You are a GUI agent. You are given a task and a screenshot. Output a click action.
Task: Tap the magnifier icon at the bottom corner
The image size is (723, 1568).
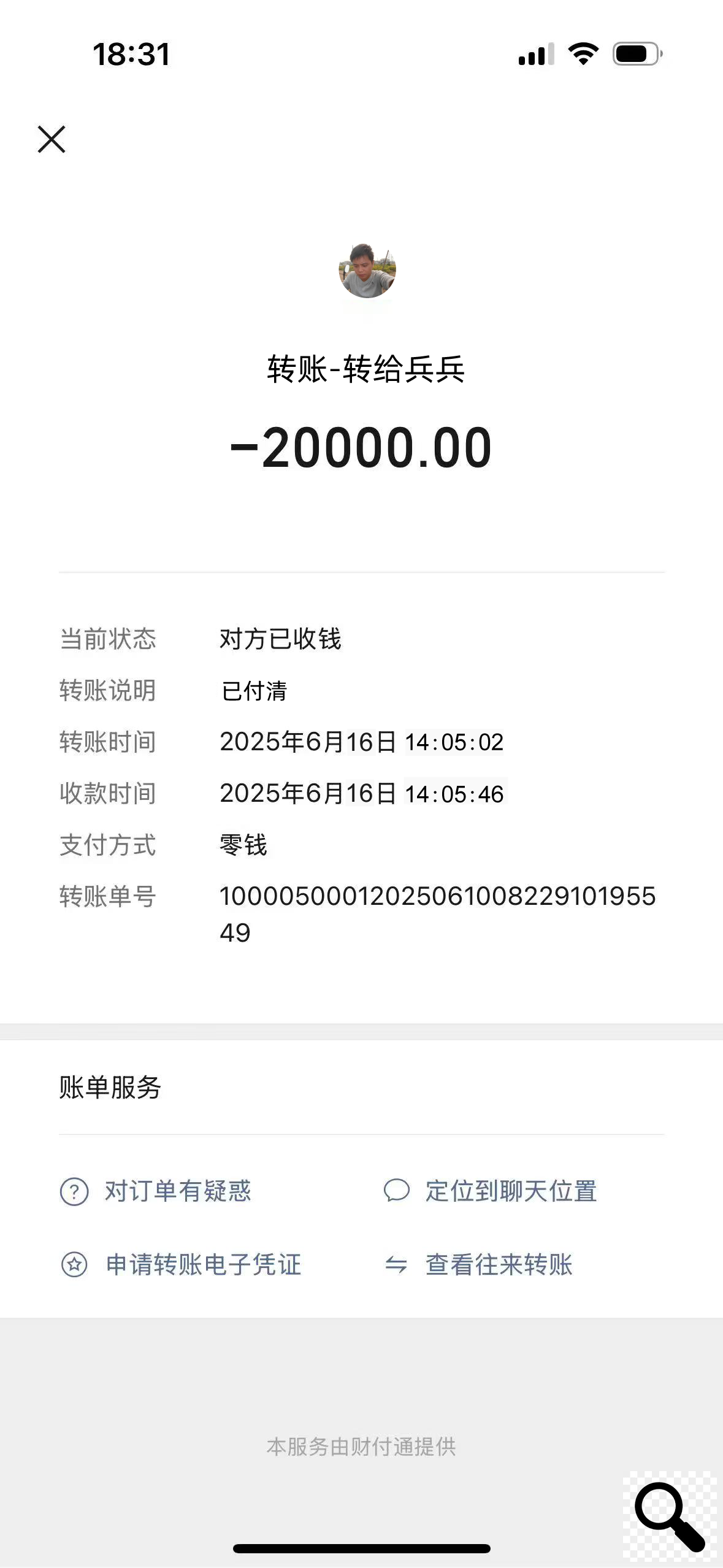click(x=670, y=1516)
